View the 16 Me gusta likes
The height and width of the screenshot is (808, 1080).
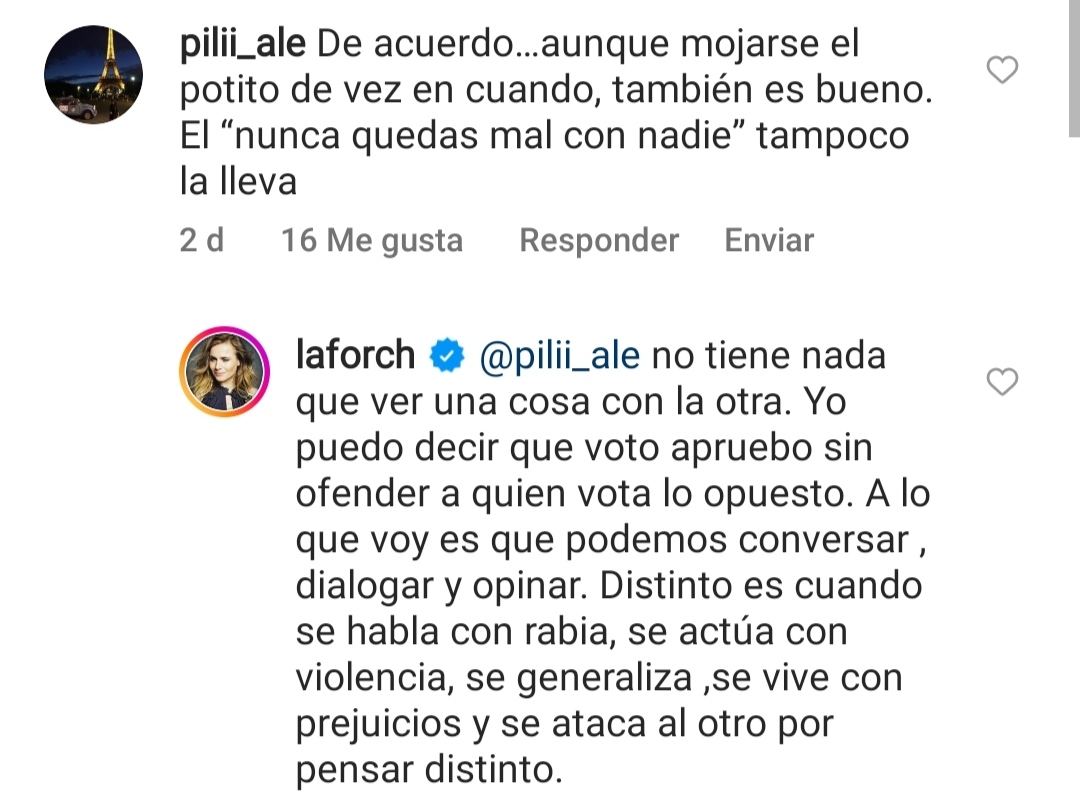point(372,241)
